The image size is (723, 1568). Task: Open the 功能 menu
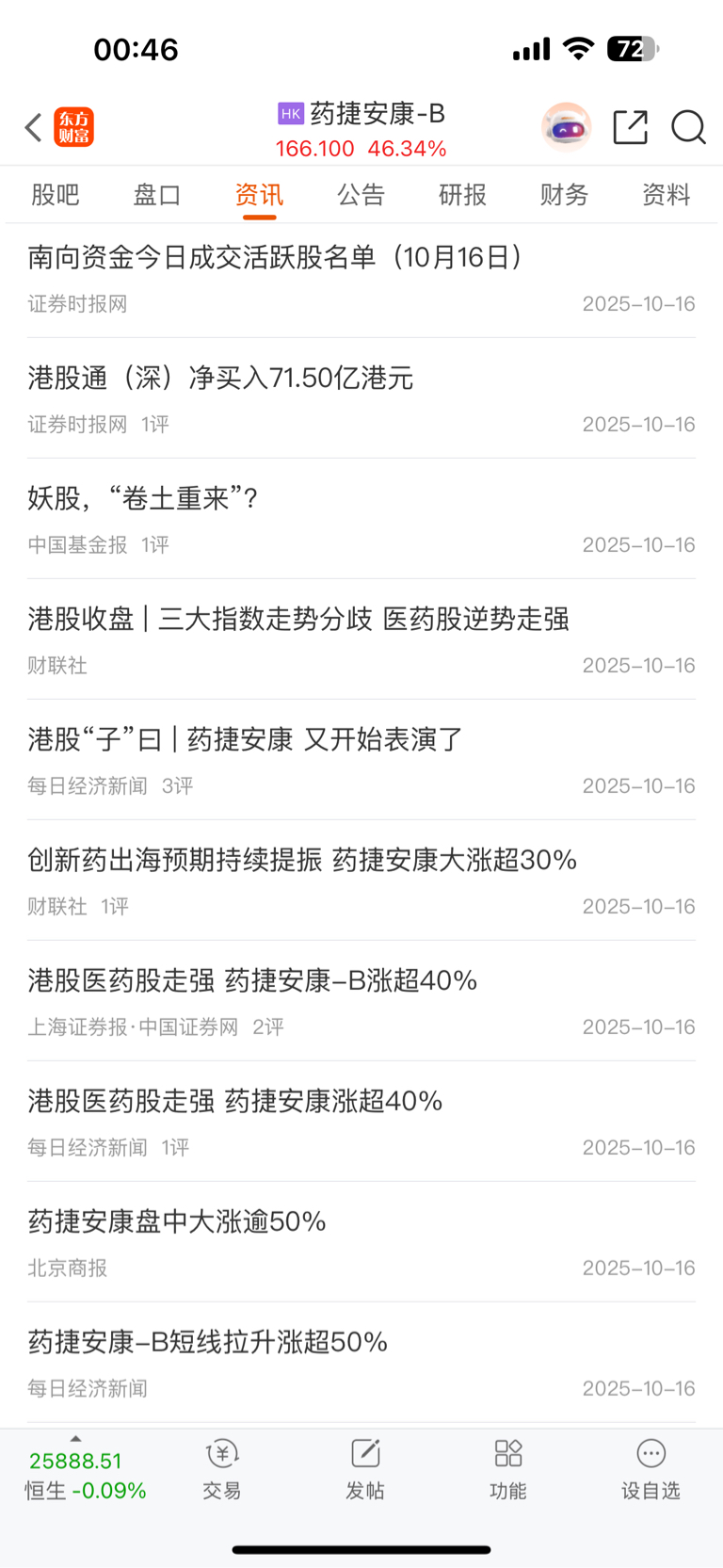click(x=508, y=1469)
